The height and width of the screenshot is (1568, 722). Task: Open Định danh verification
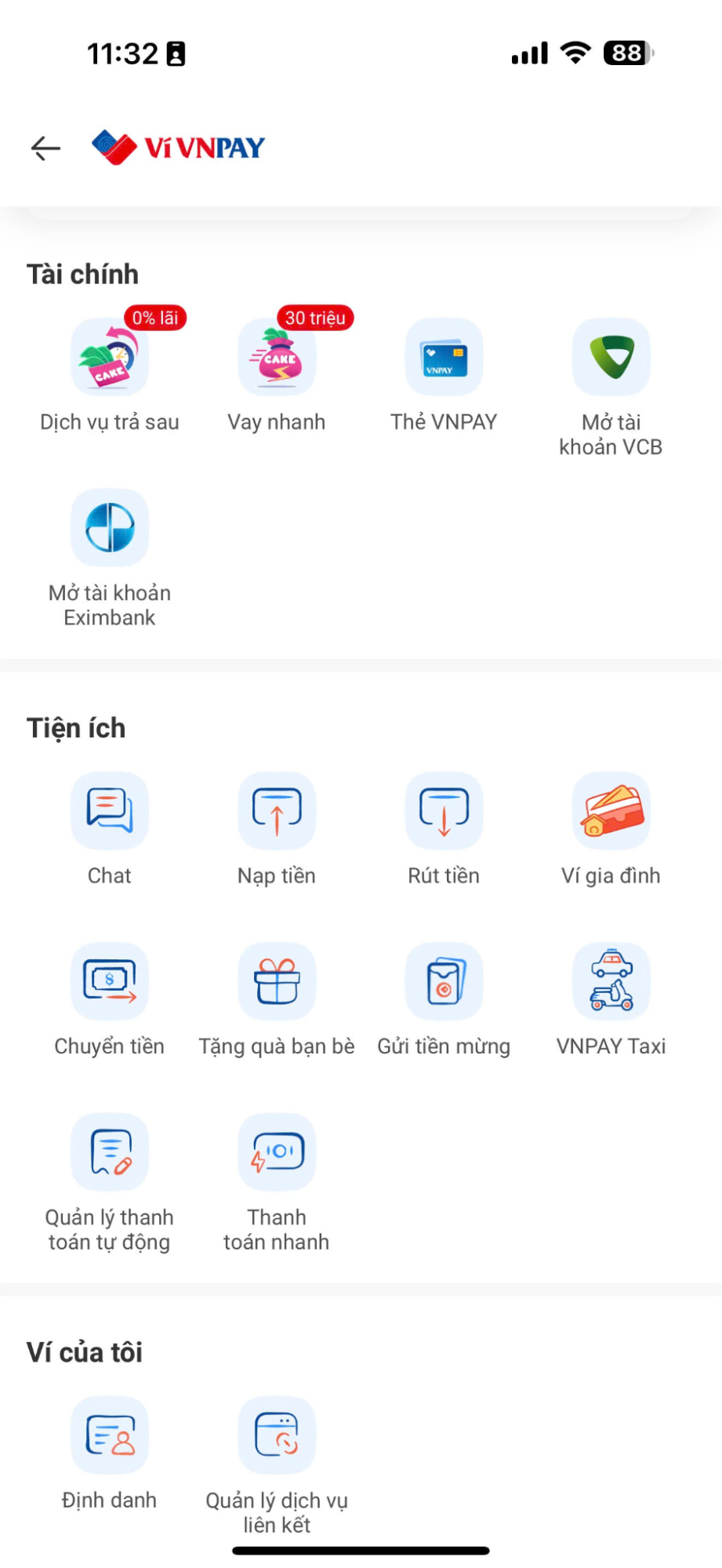pos(110,1435)
